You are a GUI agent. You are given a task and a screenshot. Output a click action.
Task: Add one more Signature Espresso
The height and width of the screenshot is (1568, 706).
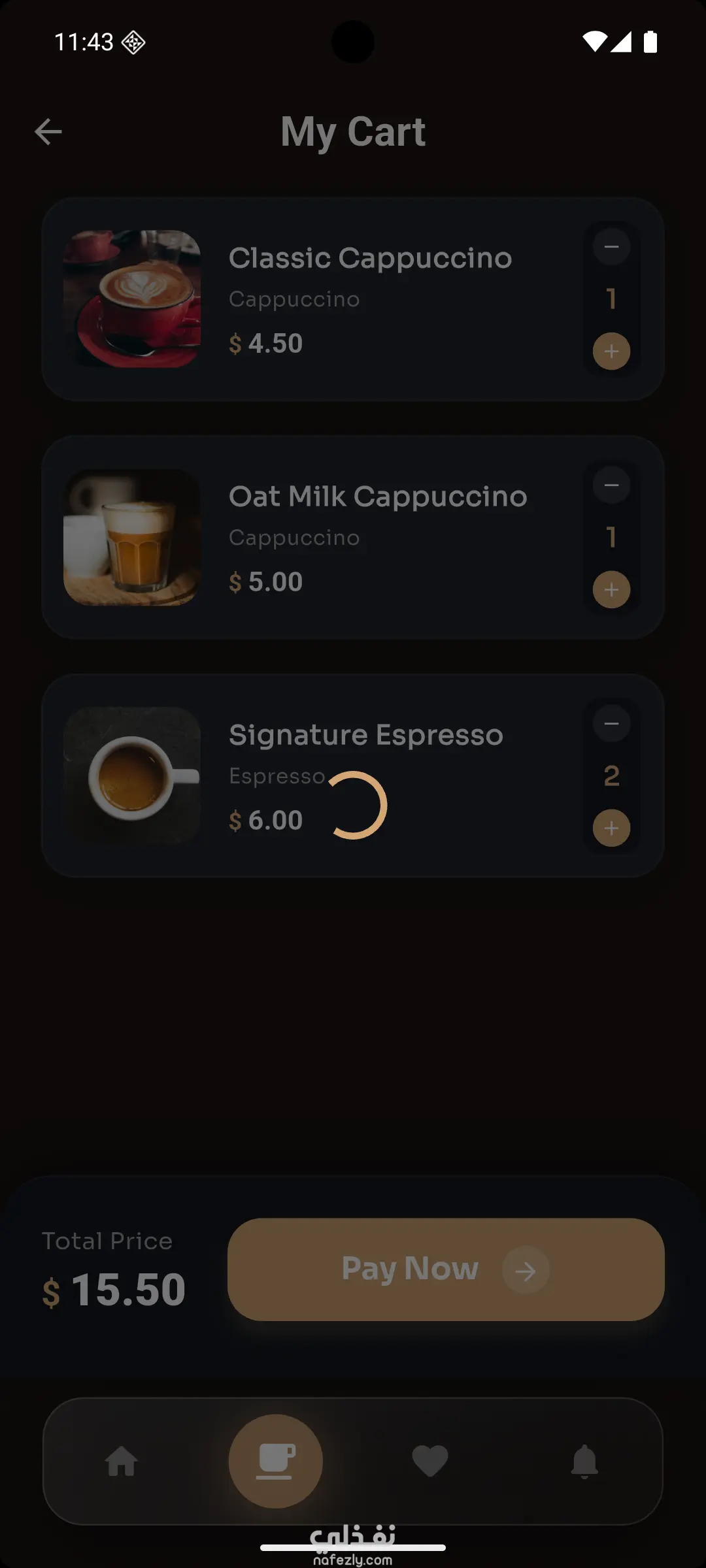pos(611,828)
